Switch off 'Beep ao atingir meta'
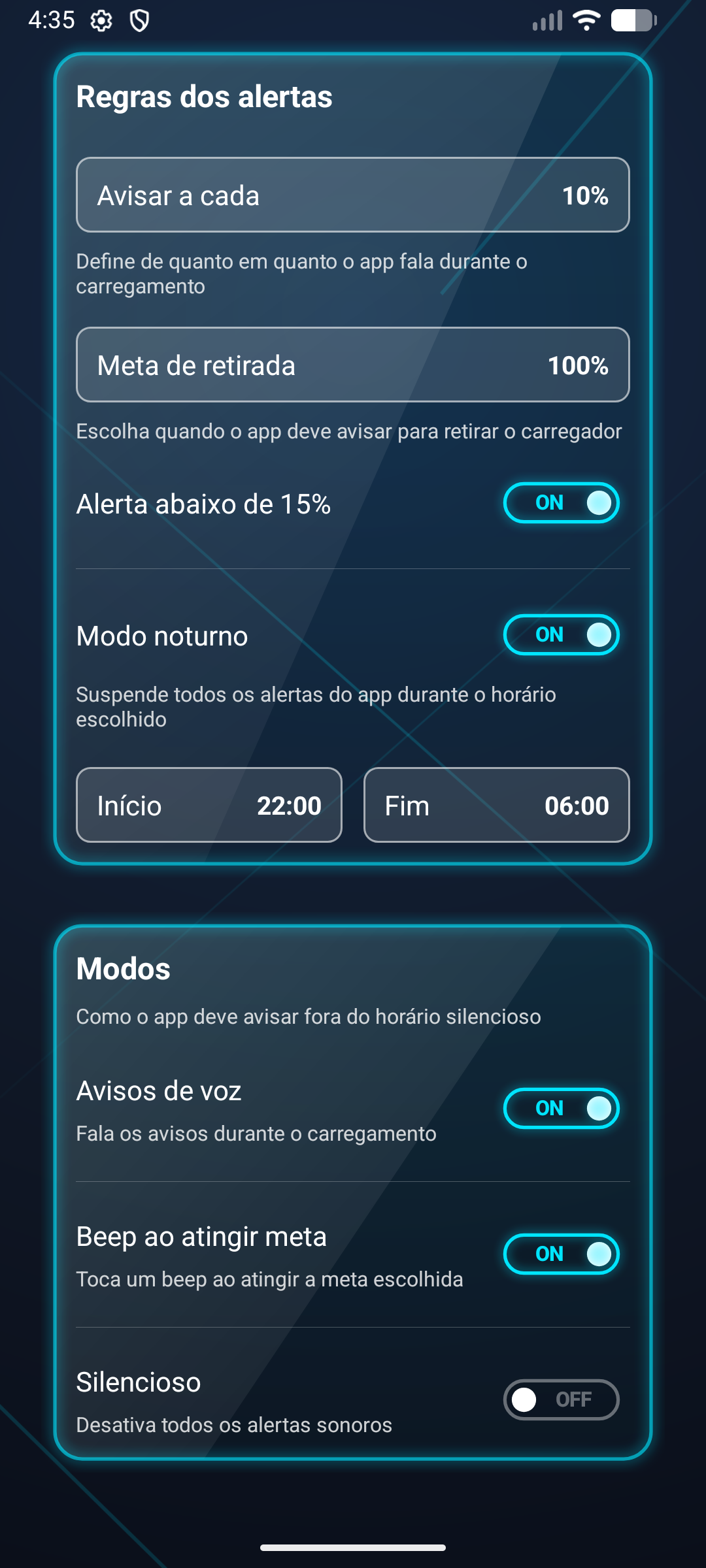Viewport: 706px width, 1568px height. point(561,1254)
